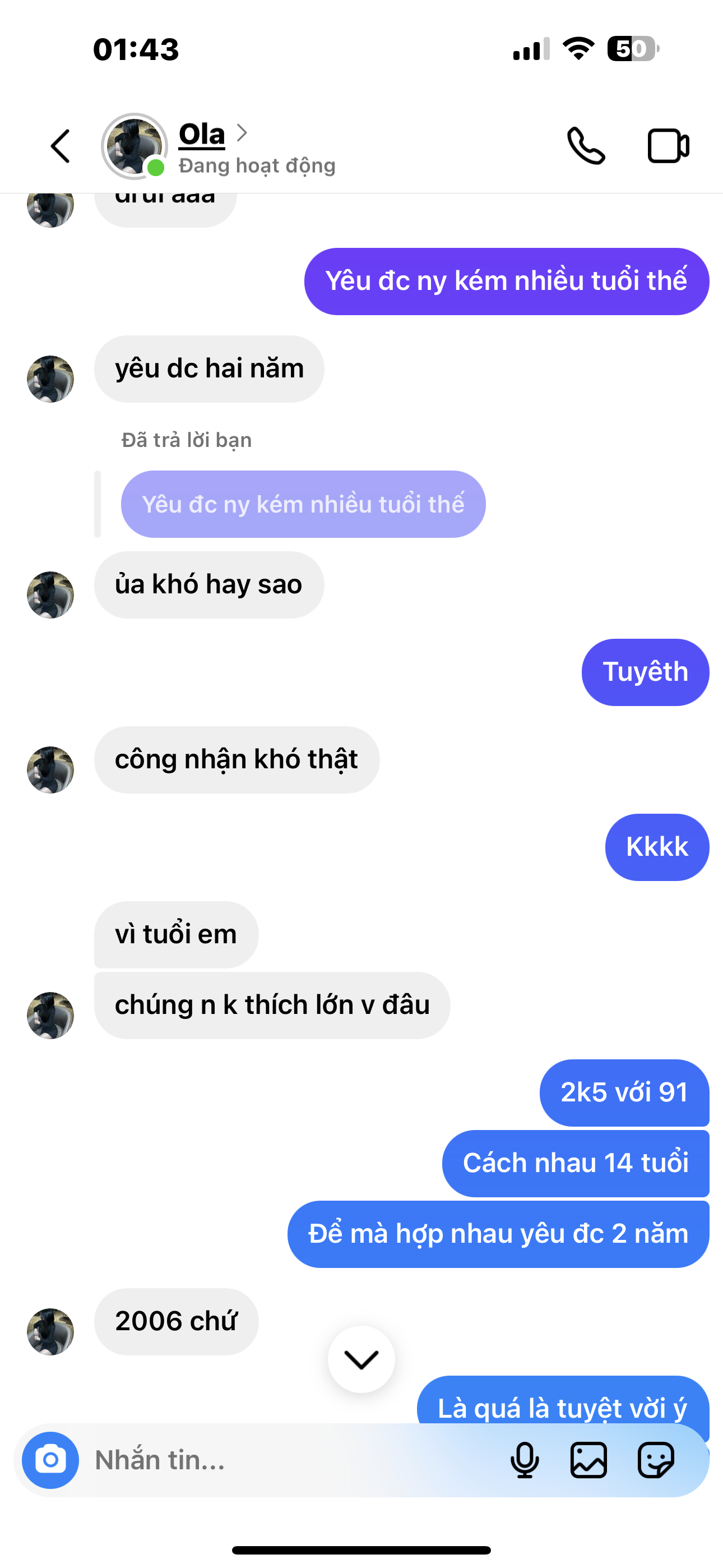Open the camera from the message bar
The image size is (723, 1568).
tap(50, 1460)
